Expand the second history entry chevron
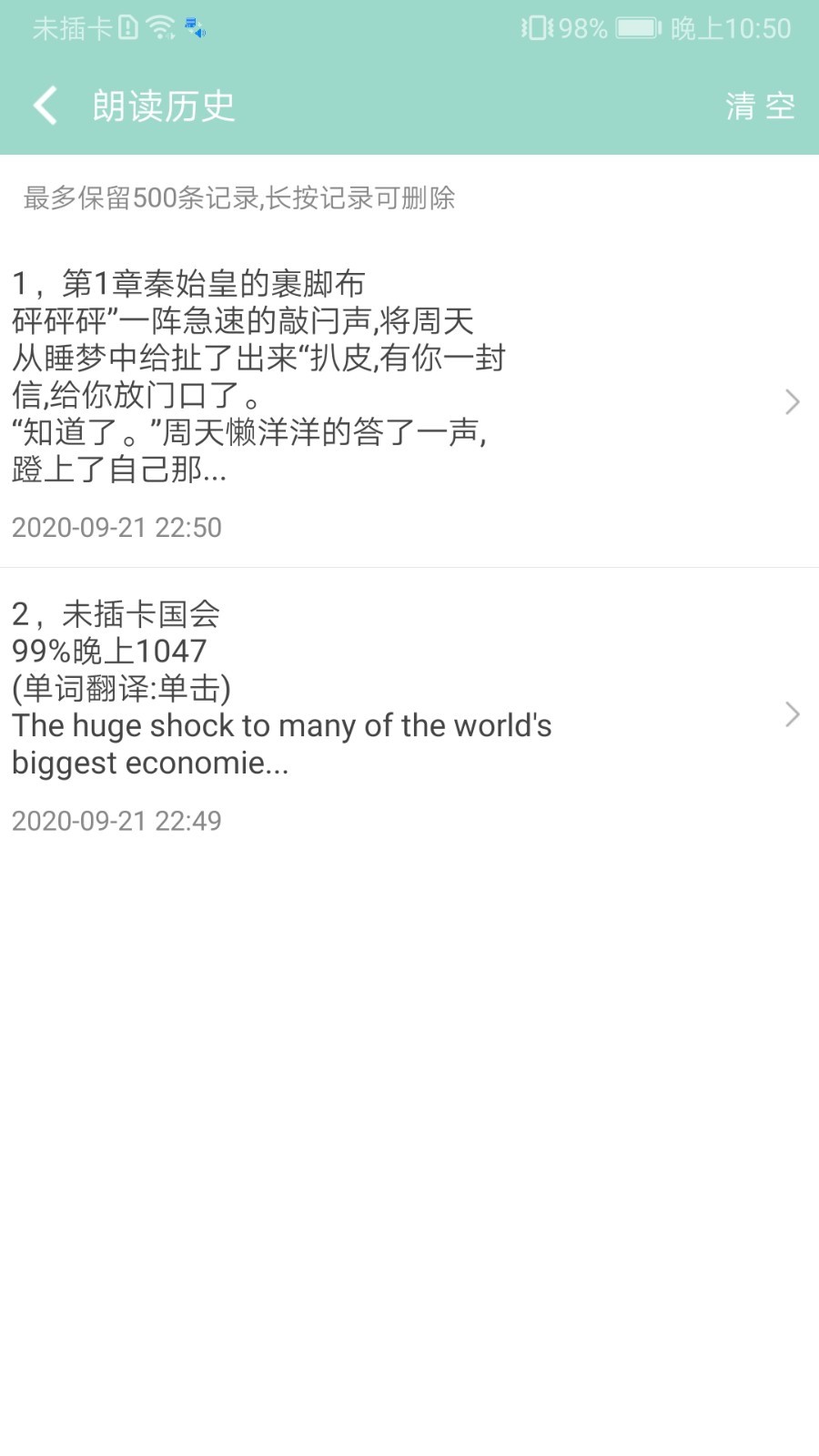This screenshot has height=1456, width=819. coord(790,714)
